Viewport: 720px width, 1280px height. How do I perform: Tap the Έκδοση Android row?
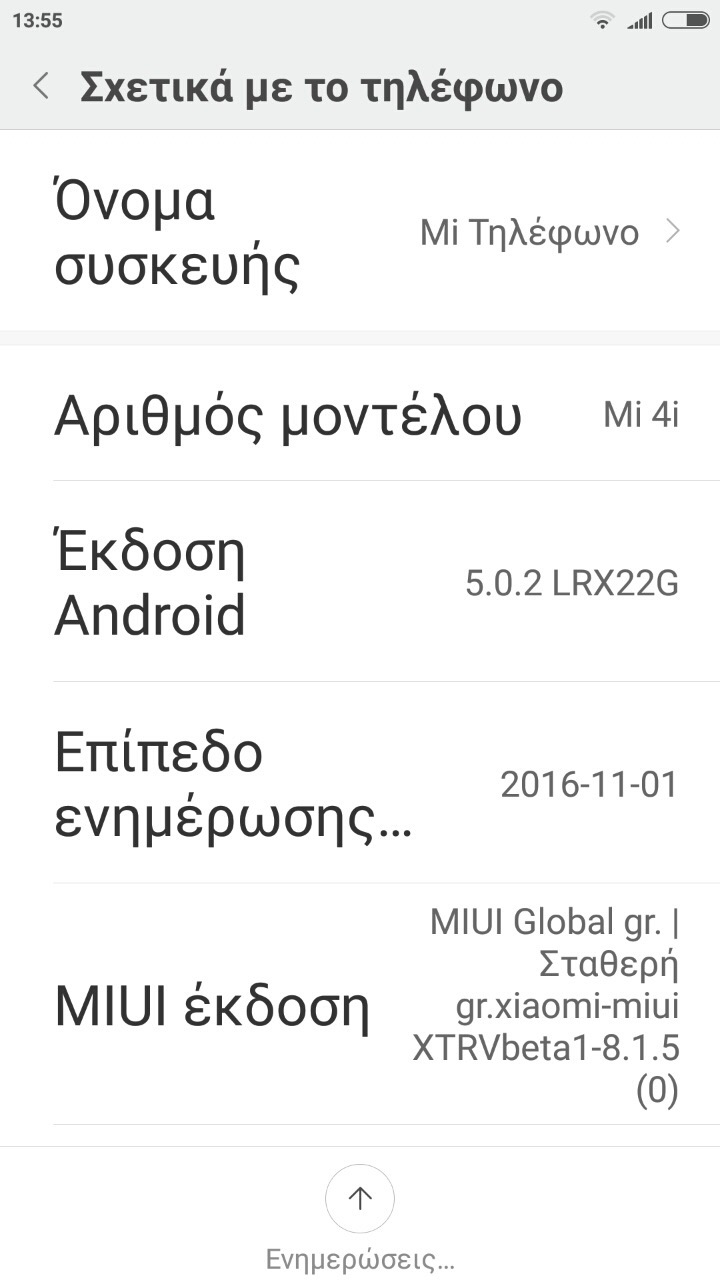click(360, 583)
